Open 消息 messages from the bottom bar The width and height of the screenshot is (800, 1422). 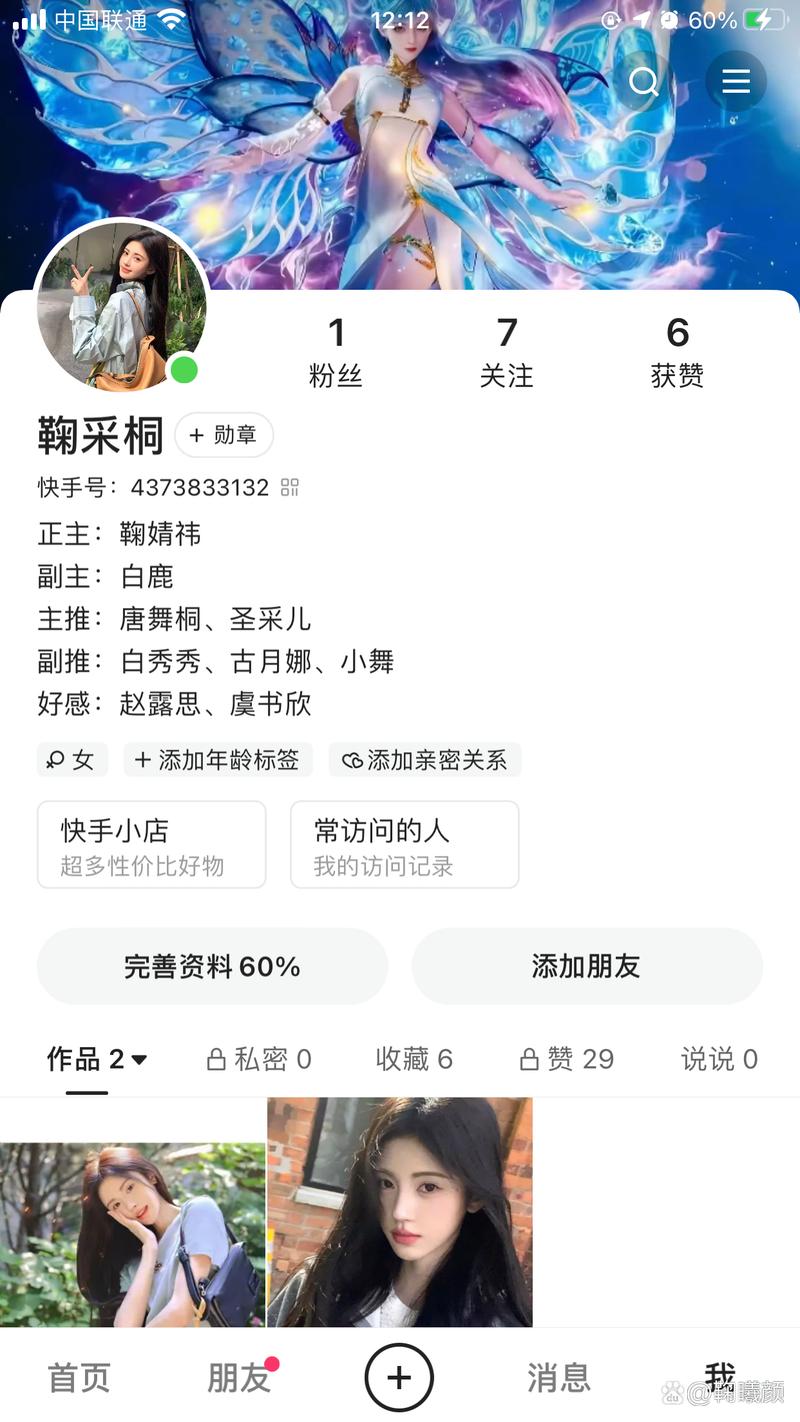pyautogui.click(x=558, y=1377)
